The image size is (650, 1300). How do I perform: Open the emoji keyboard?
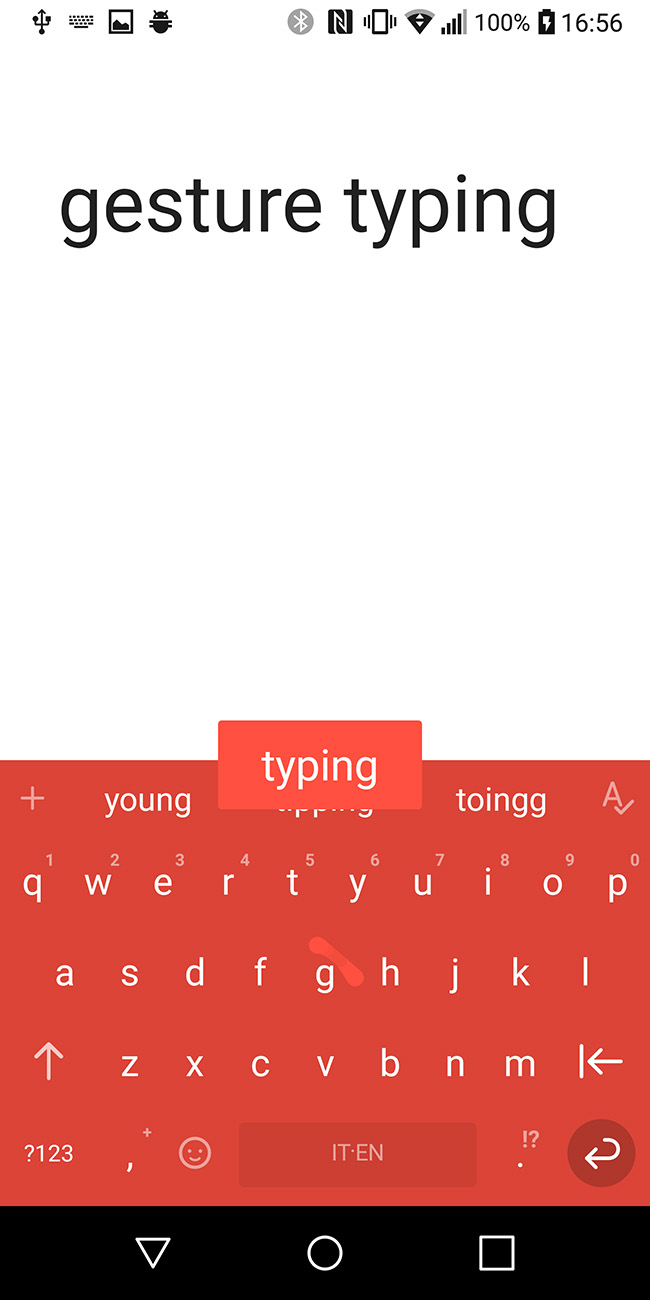coord(195,1153)
